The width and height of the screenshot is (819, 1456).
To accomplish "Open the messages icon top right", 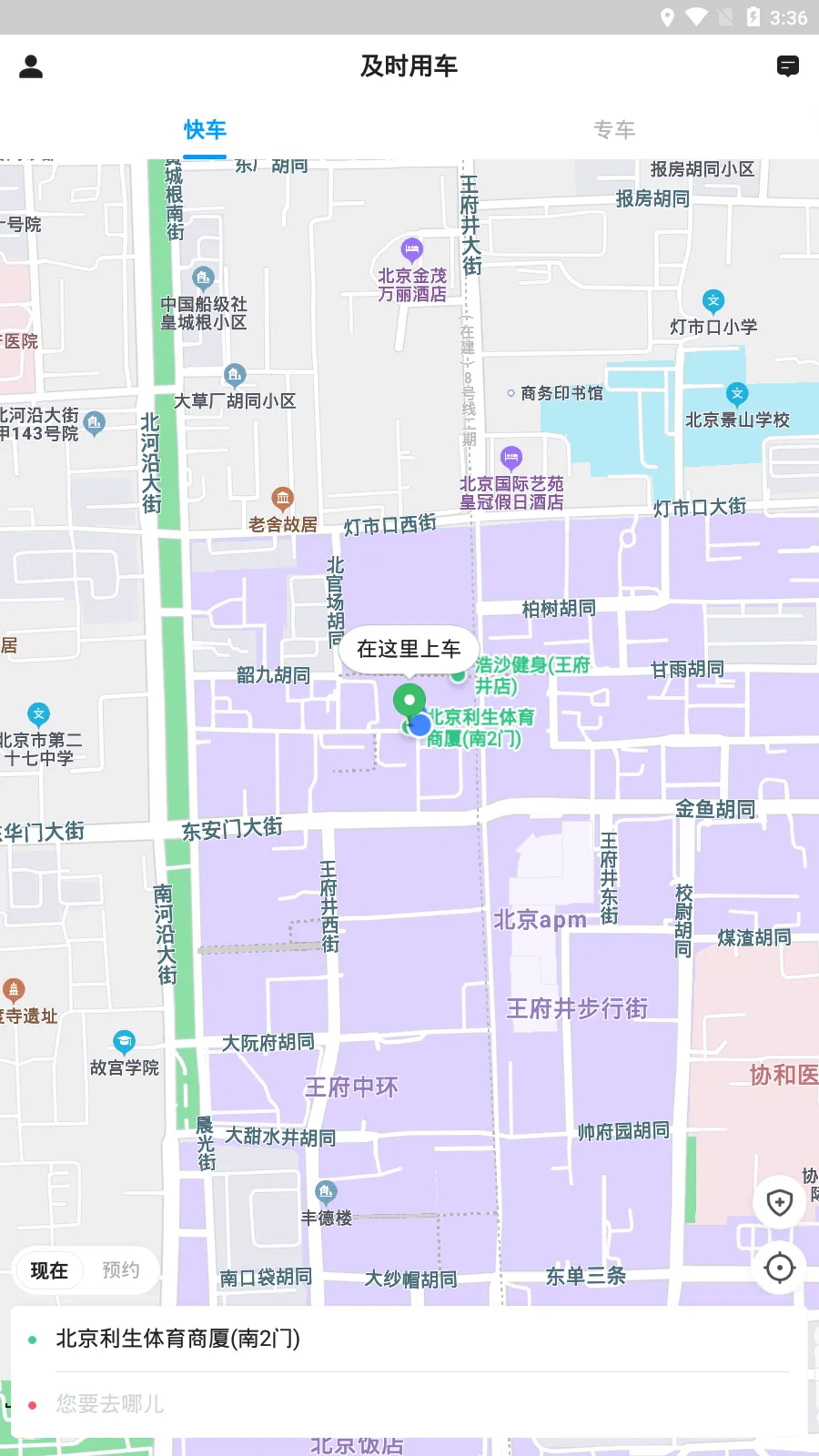I will 786,66.
